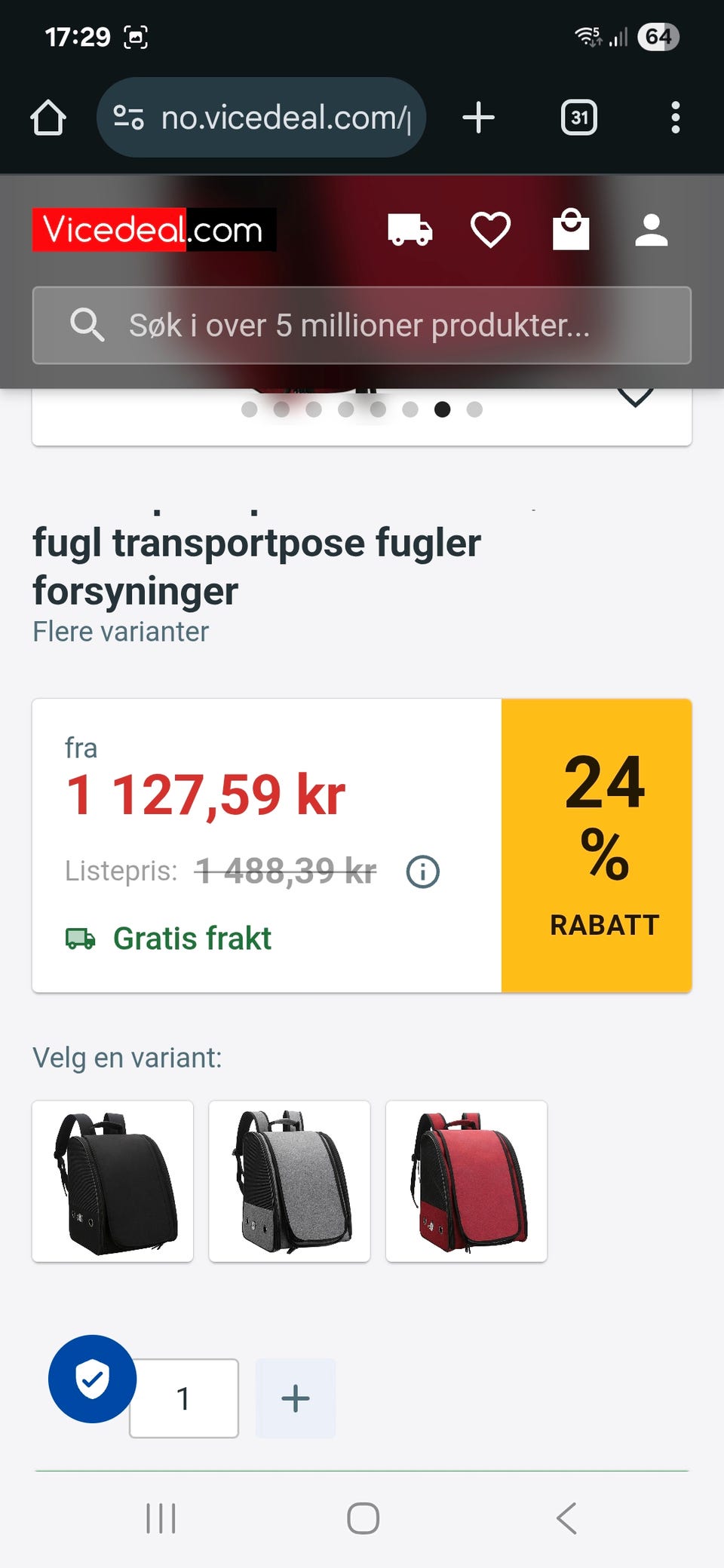
Task: Open the Flere varianter link
Action: coord(121,632)
